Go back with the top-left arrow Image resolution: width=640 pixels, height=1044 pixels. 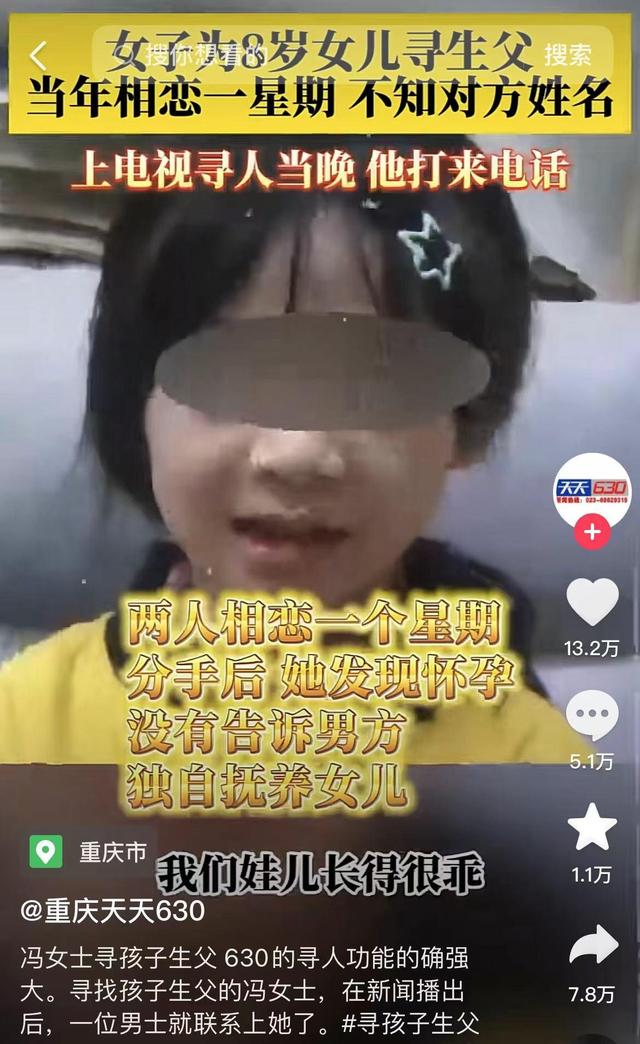point(39,55)
